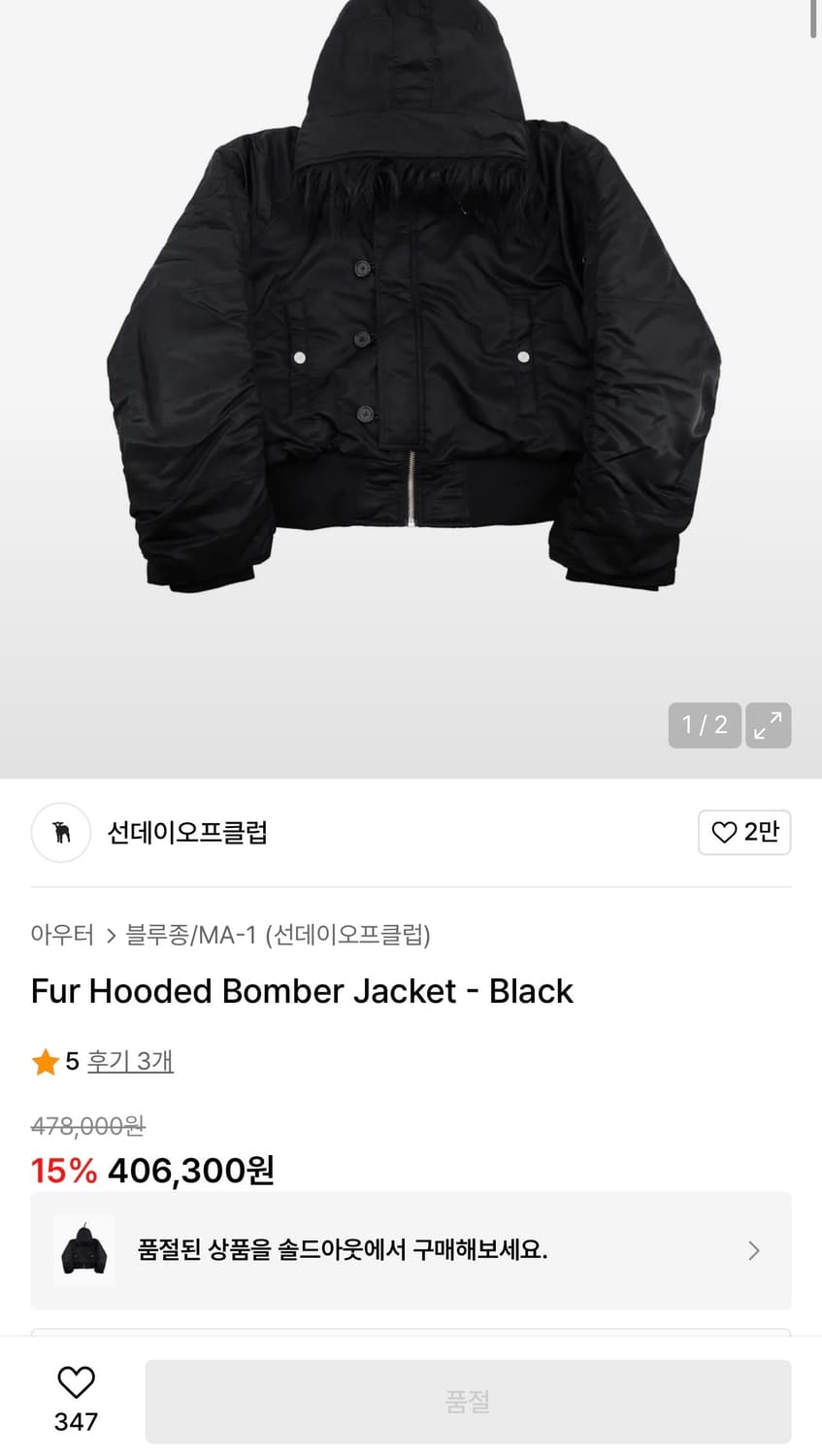Favorite the product using bottom heart toggle
The height and width of the screenshot is (1456, 822).
[76, 1381]
